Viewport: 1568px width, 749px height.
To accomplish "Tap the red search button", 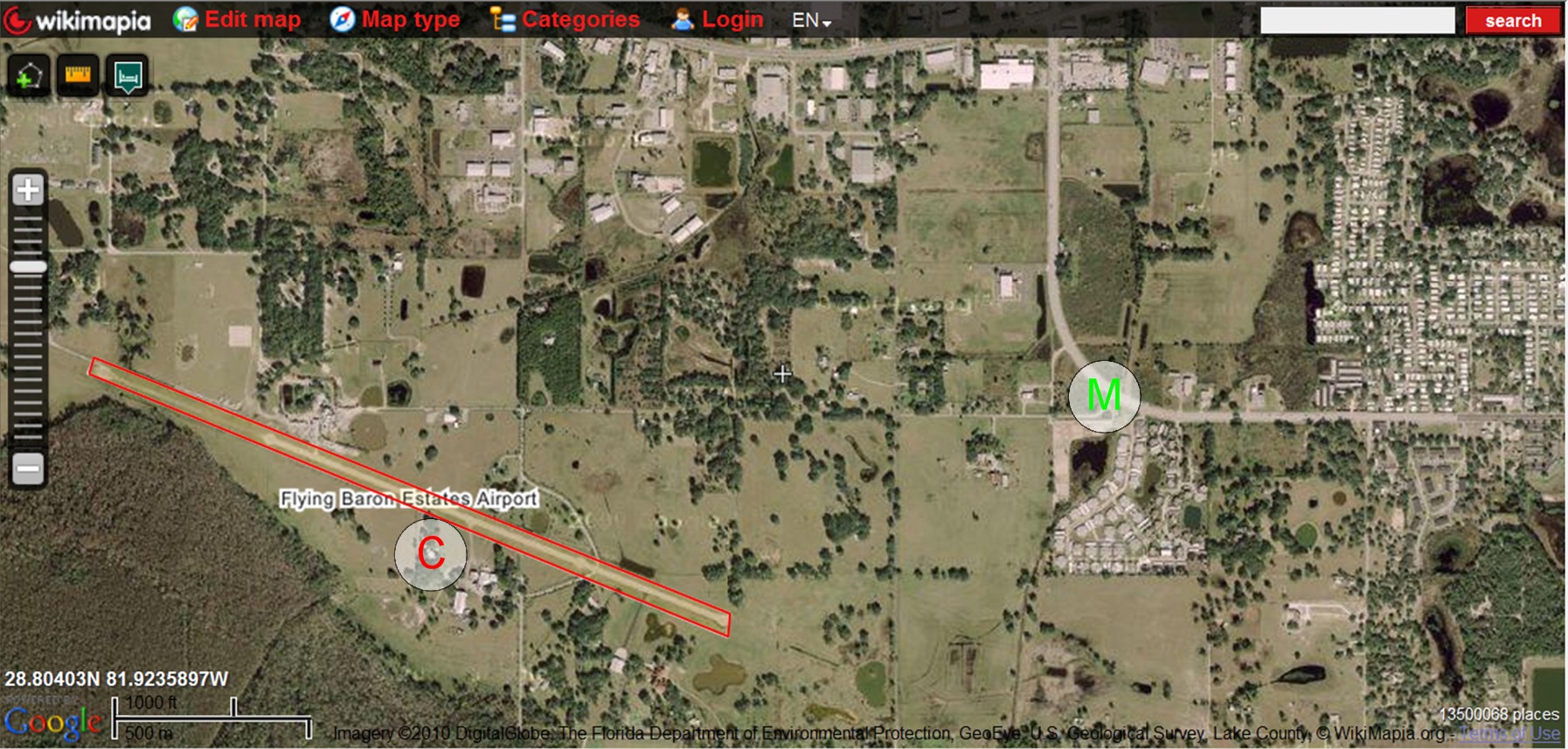I will [1512, 20].
